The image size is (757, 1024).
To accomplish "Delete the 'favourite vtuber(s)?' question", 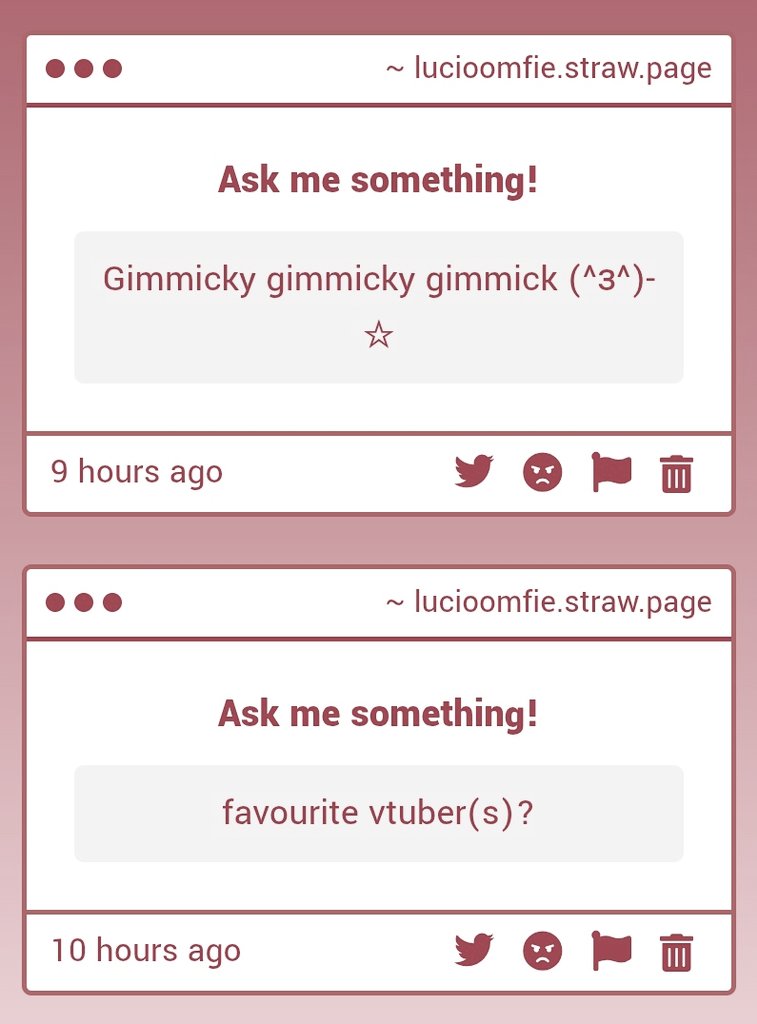I will (676, 951).
